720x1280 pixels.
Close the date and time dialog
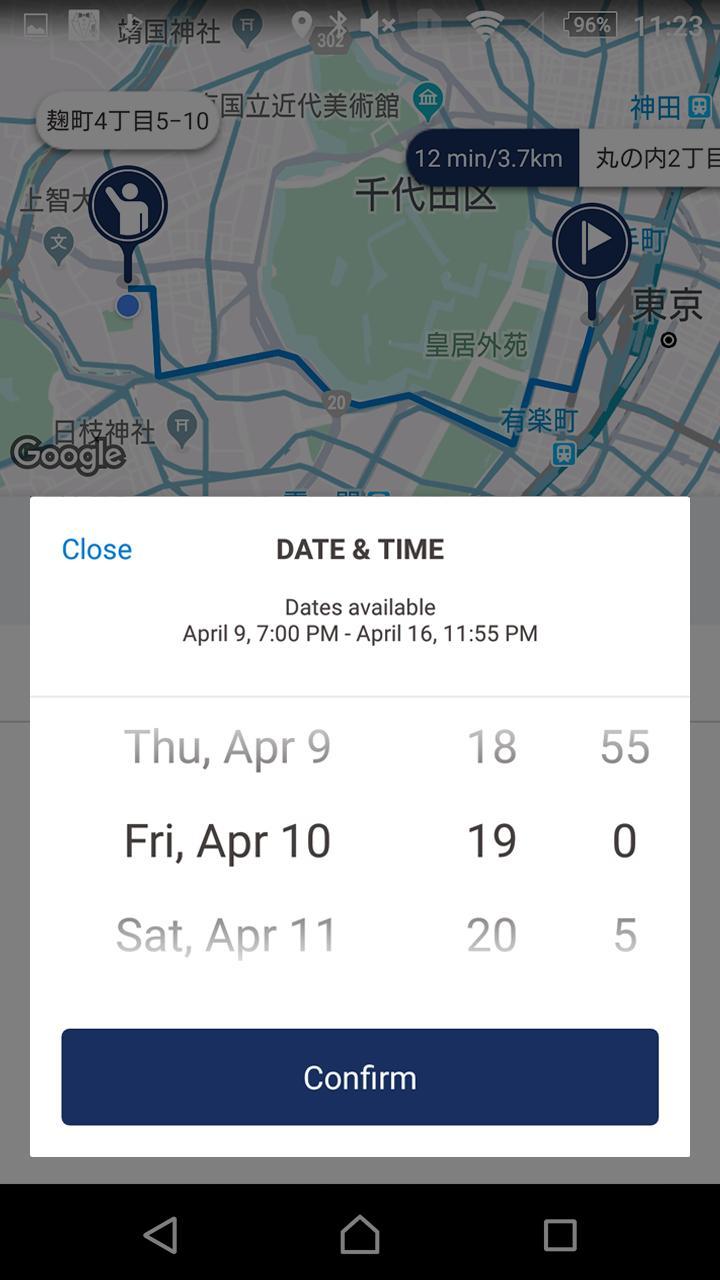click(x=96, y=549)
